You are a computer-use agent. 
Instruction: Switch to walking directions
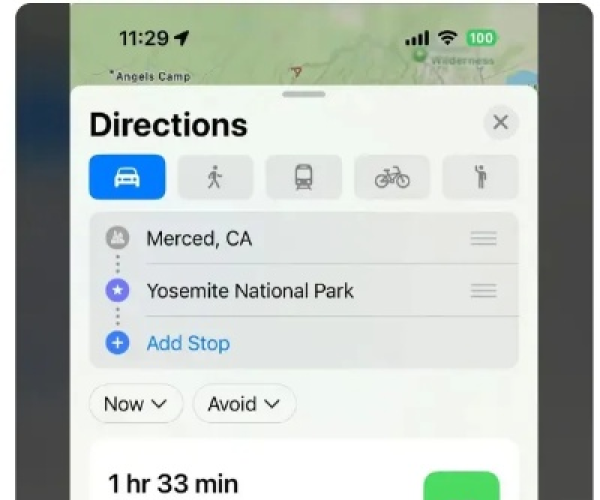(215, 177)
